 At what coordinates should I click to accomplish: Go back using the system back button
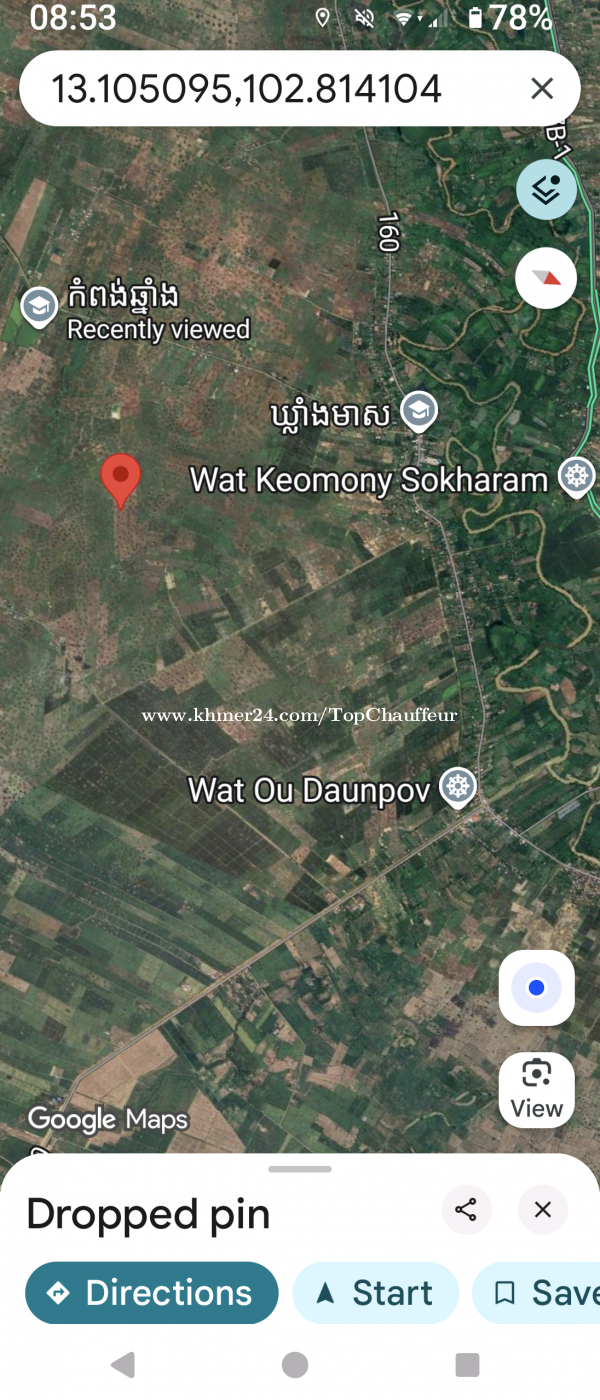pyautogui.click(x=123, y=1364)
